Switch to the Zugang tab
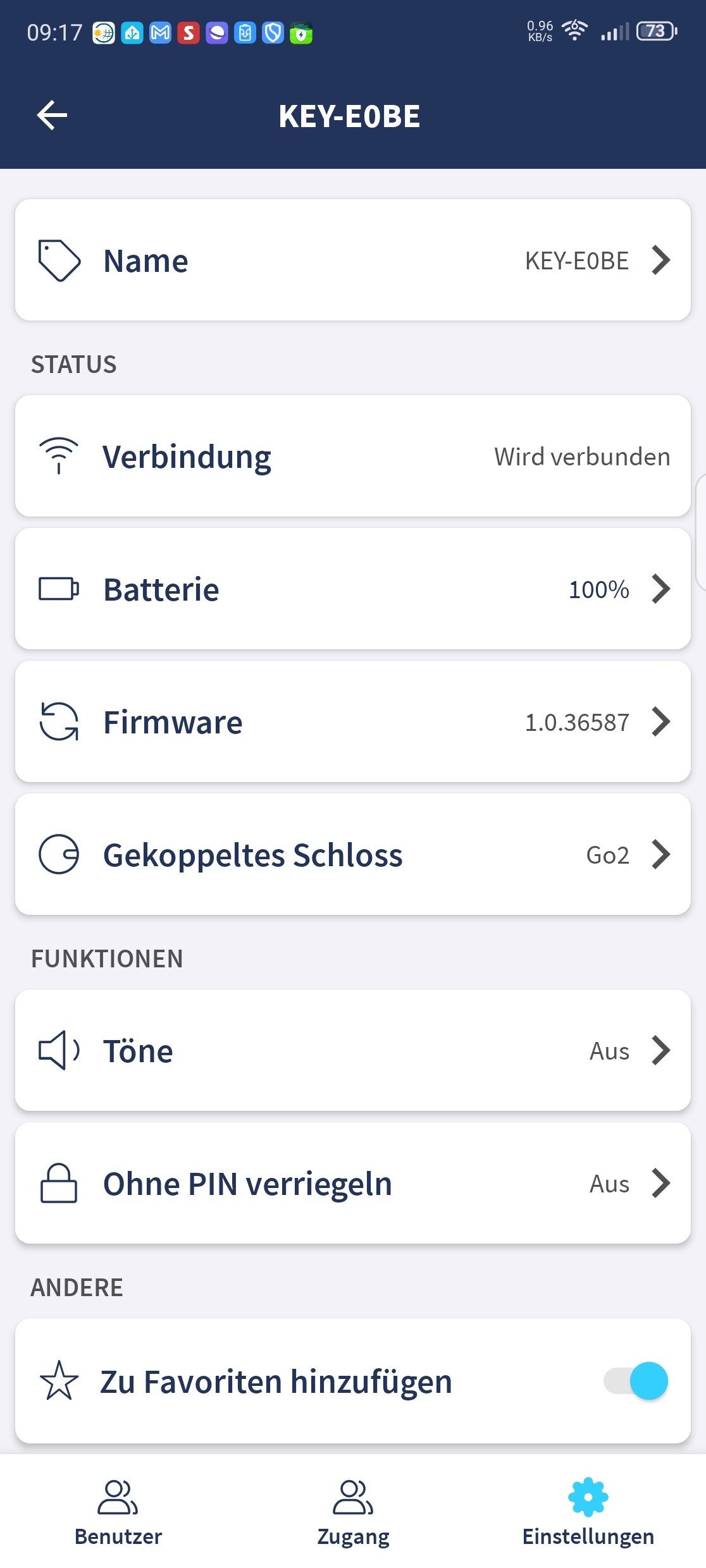 click(353, 1512)
